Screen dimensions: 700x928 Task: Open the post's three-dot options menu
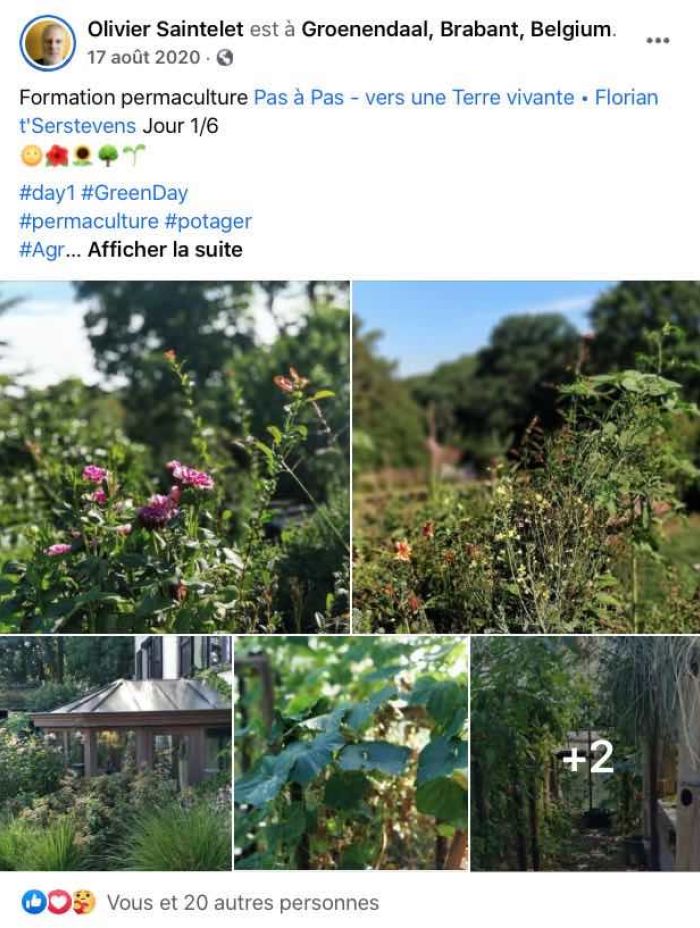657,40
